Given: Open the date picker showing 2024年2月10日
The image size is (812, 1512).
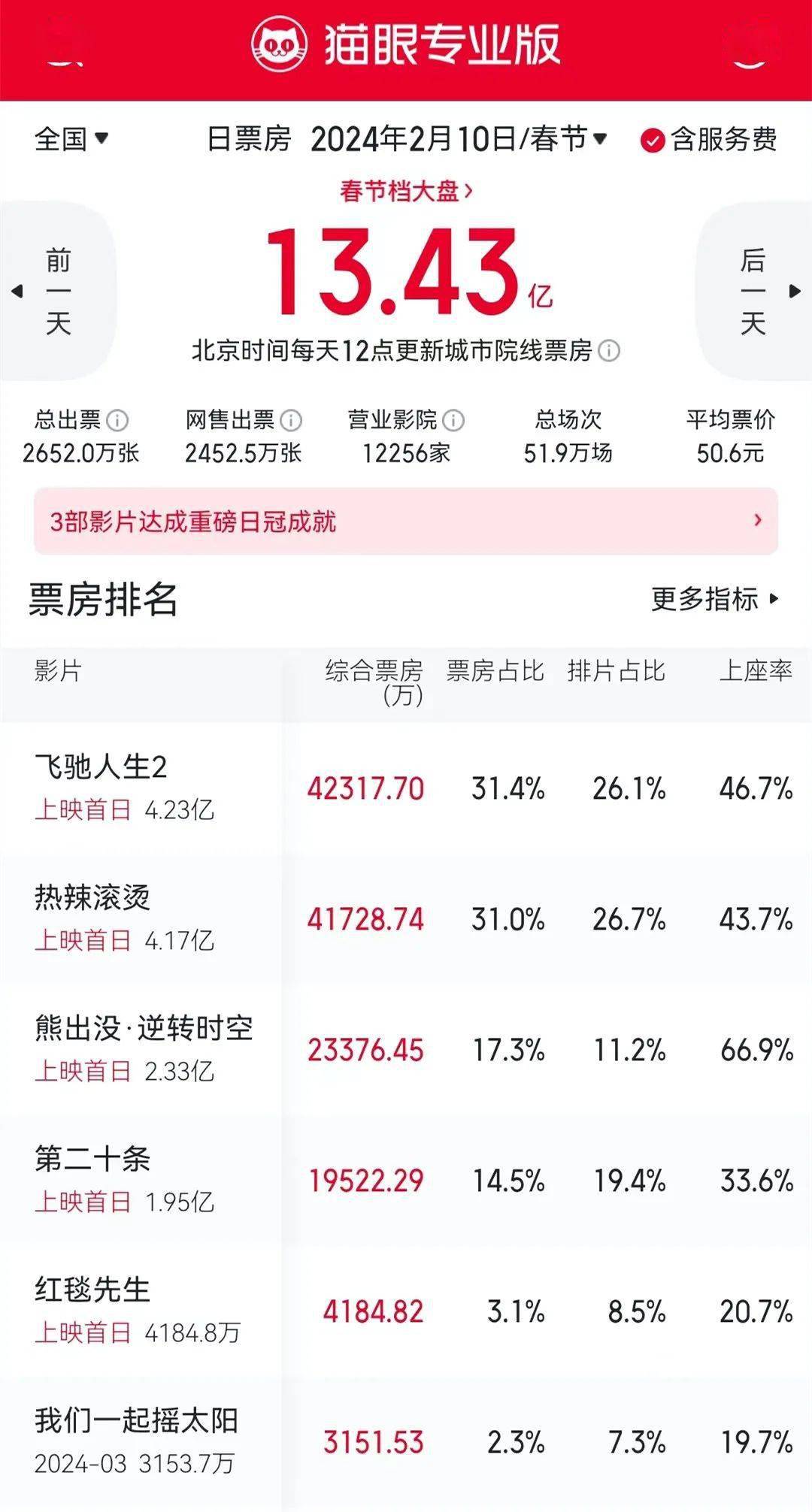Looking at the screenshot, I should [459, 139].
